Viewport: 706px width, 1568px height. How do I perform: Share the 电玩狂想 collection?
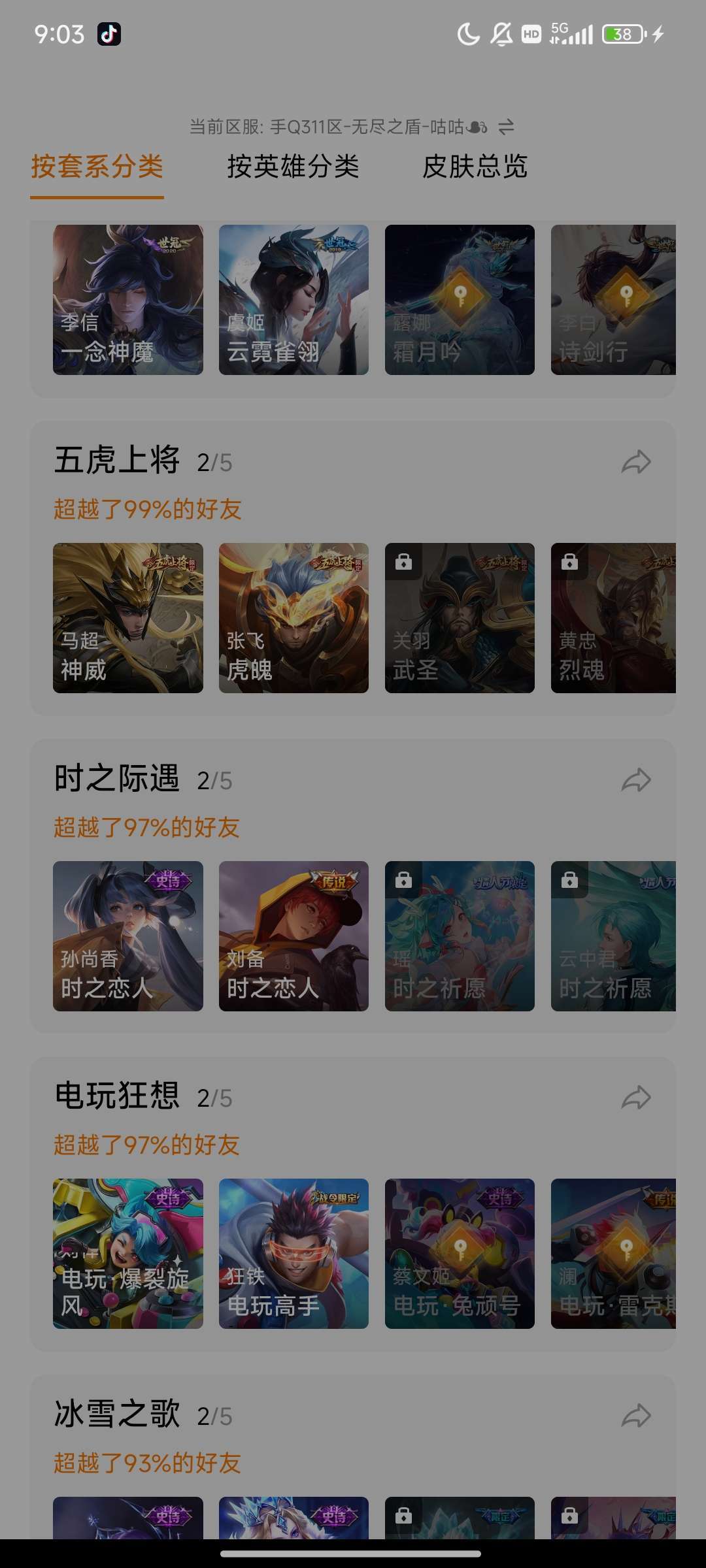tap(636, 1098)
